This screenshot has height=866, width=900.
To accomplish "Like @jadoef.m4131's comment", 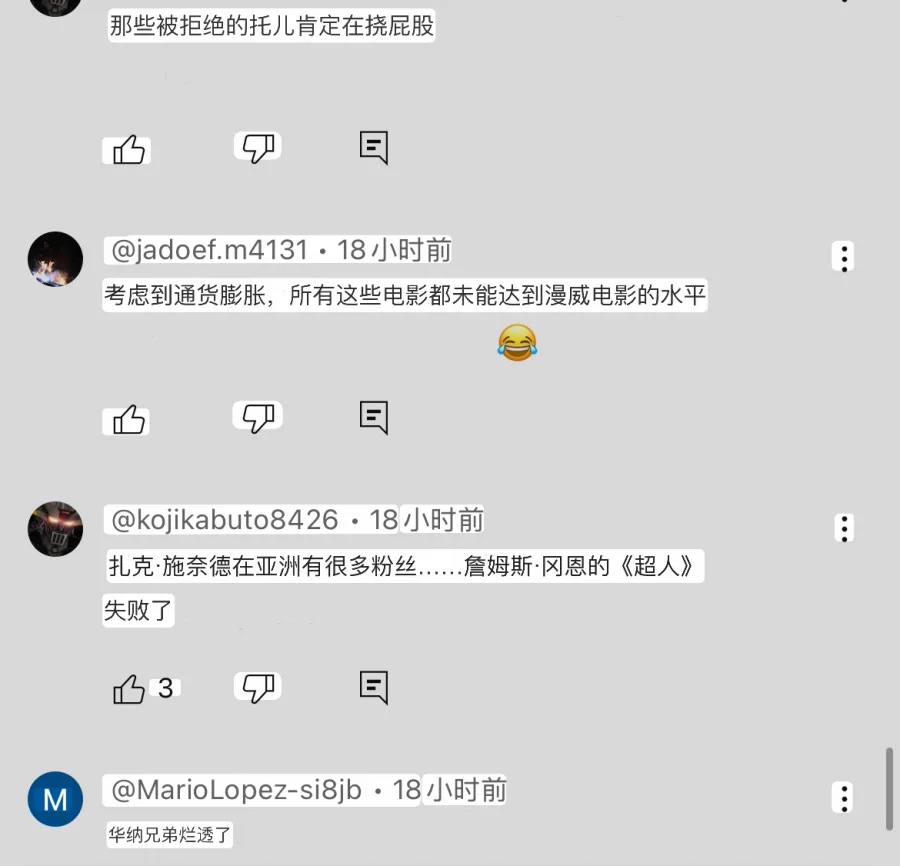I will [129, 420].
